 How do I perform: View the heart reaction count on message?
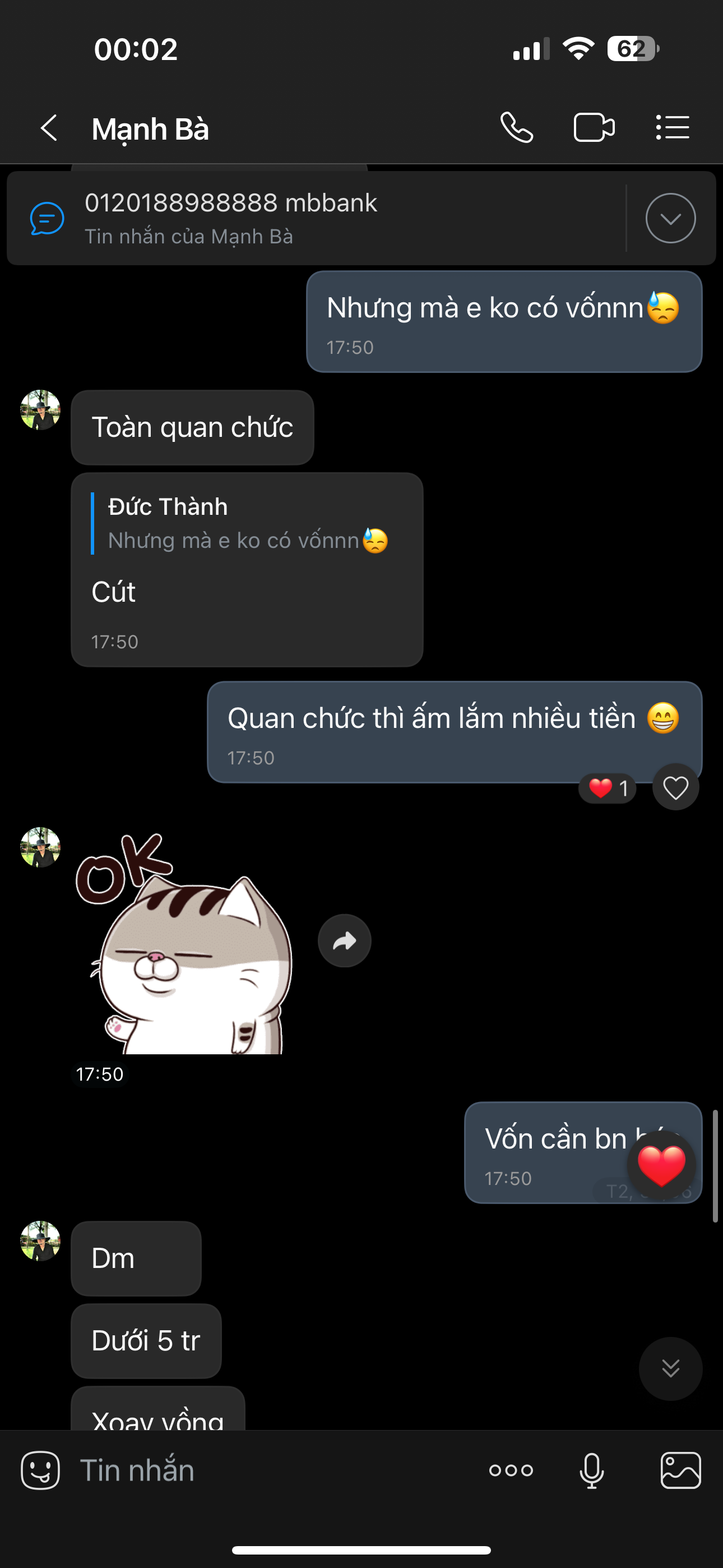click(608, 789)
